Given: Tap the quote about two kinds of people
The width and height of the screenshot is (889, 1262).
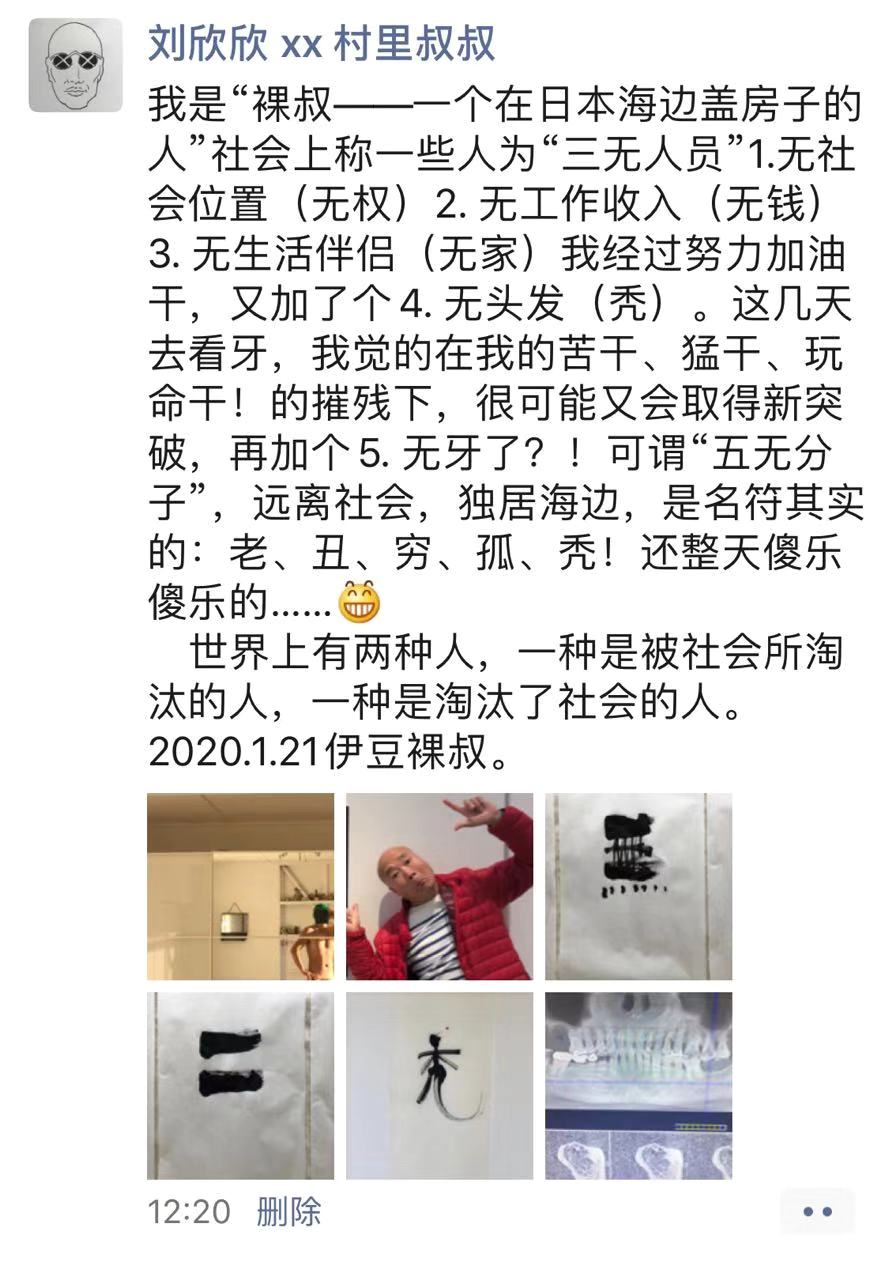Looking at the screenshot, I should [x=450, y=670].
